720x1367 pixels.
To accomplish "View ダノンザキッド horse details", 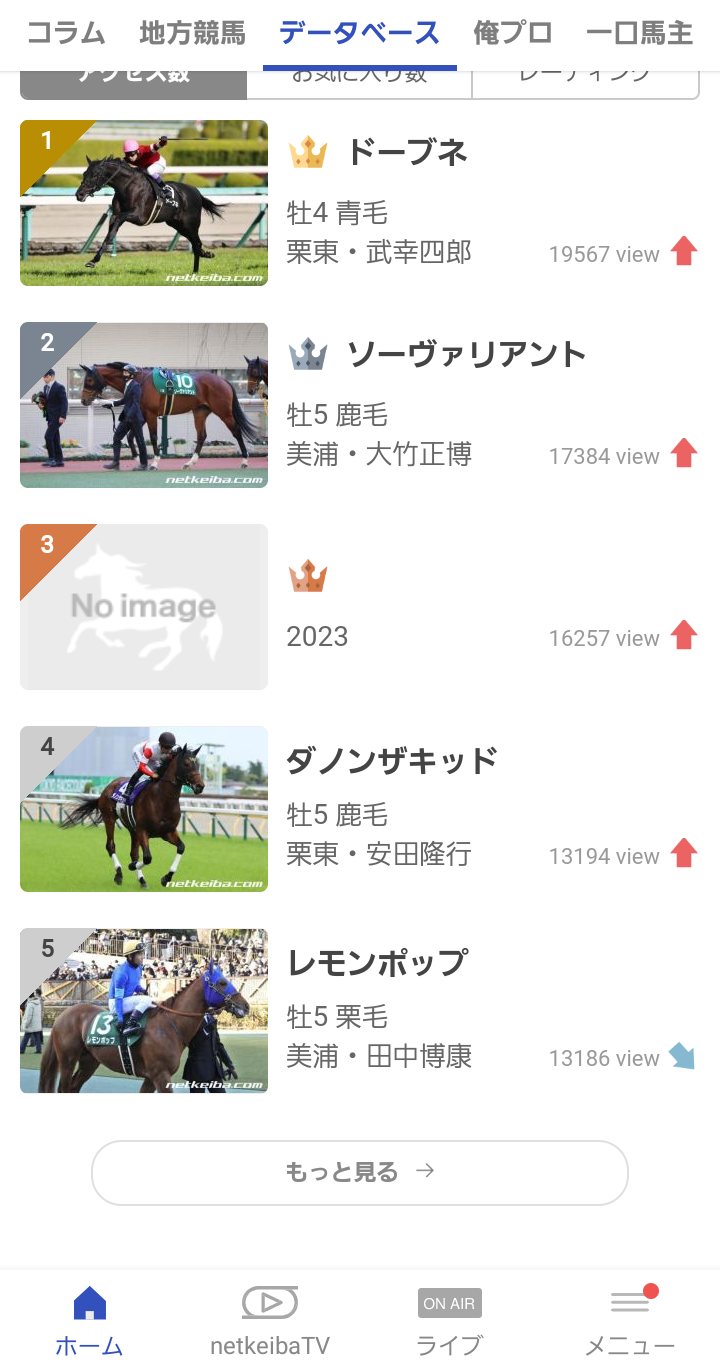I will [391, 761].
